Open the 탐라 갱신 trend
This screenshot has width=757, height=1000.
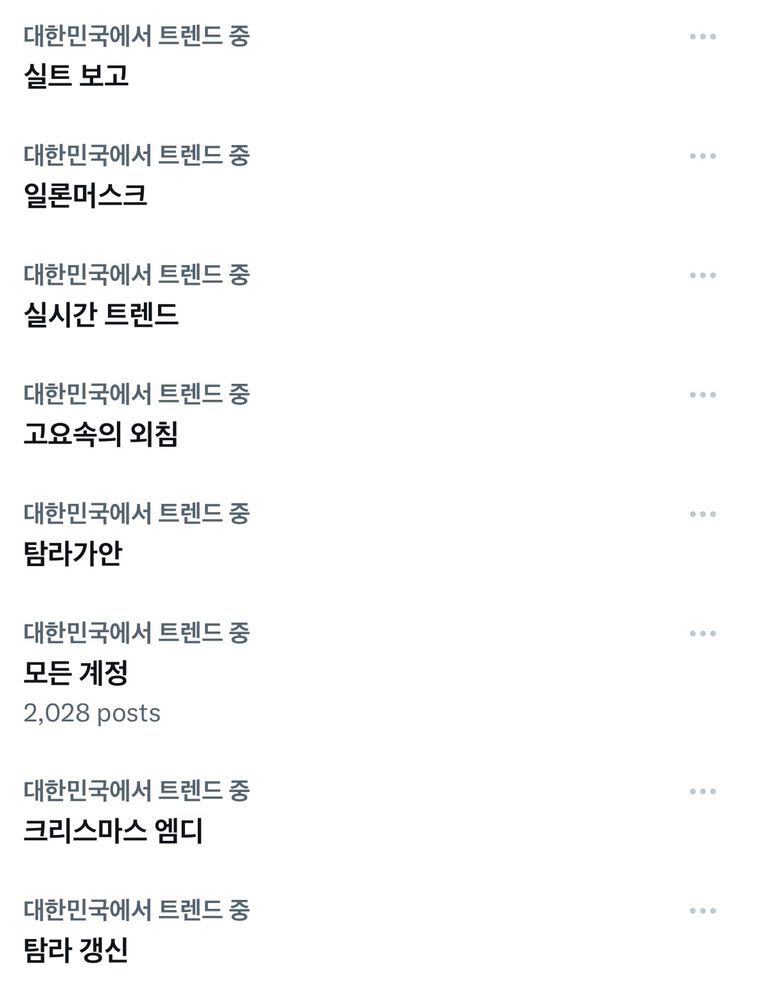pyautogui.click(x=76, y=950)
